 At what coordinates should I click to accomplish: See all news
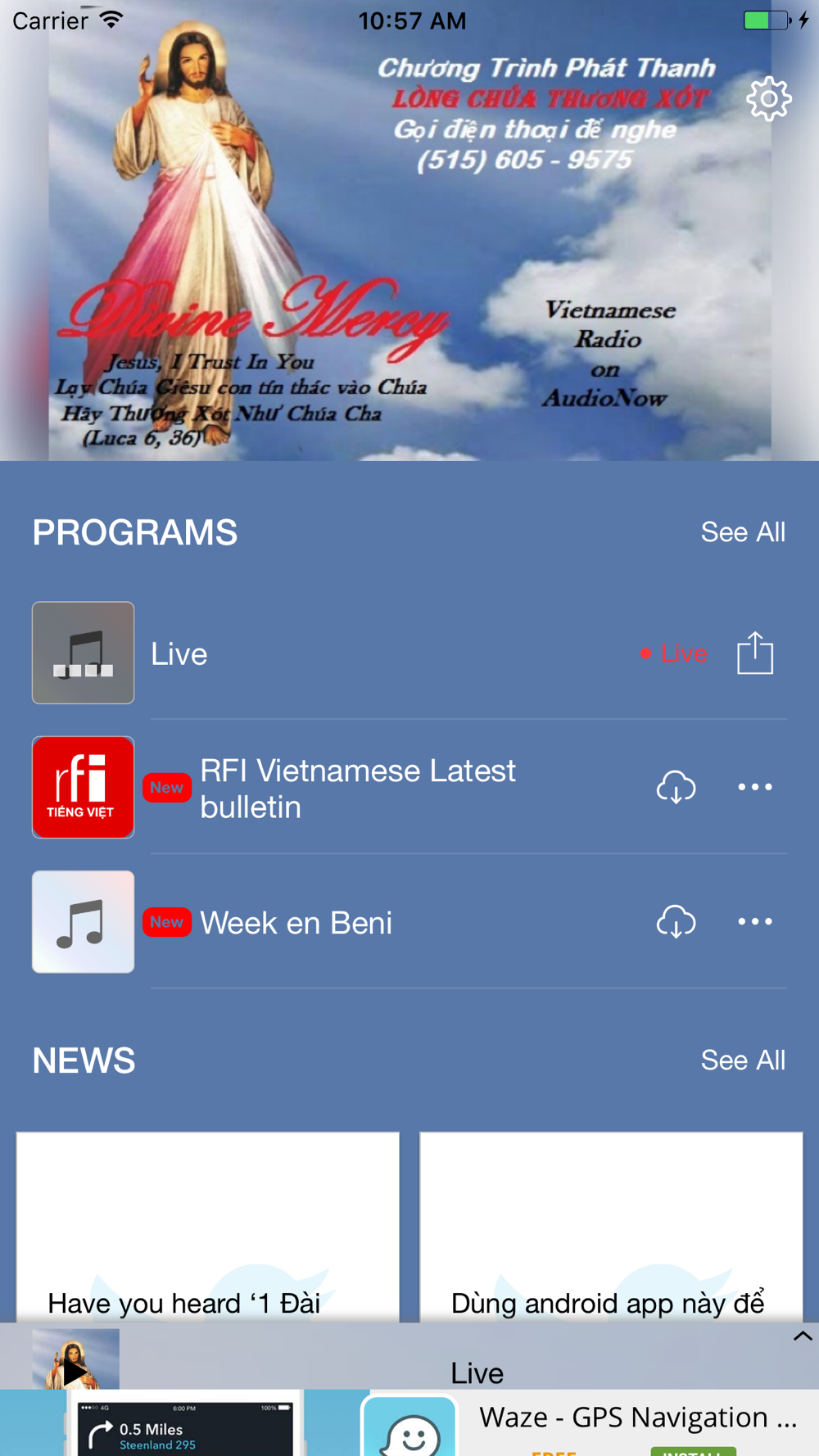pos(743,1060)
